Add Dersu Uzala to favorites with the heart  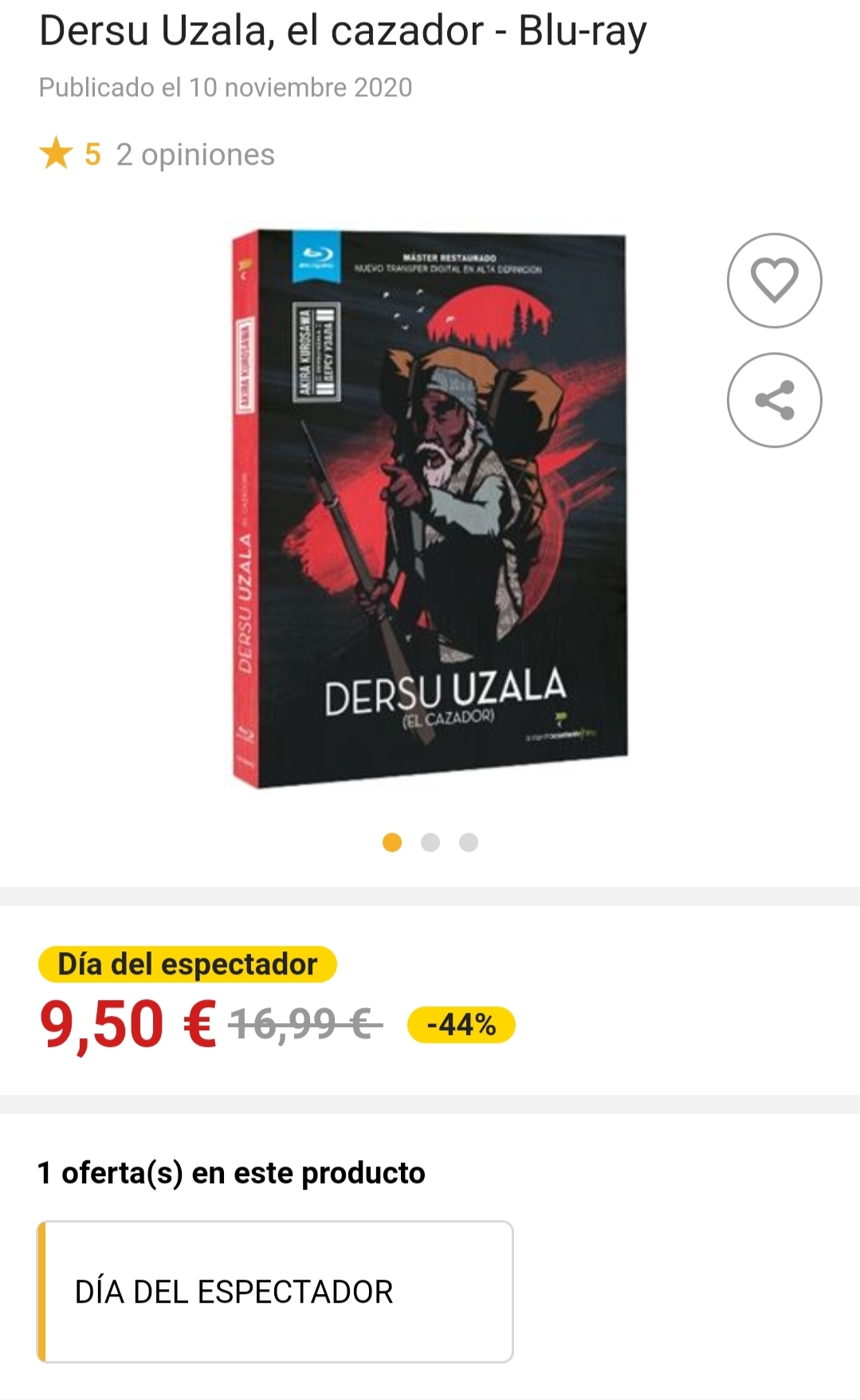[774, 280]
